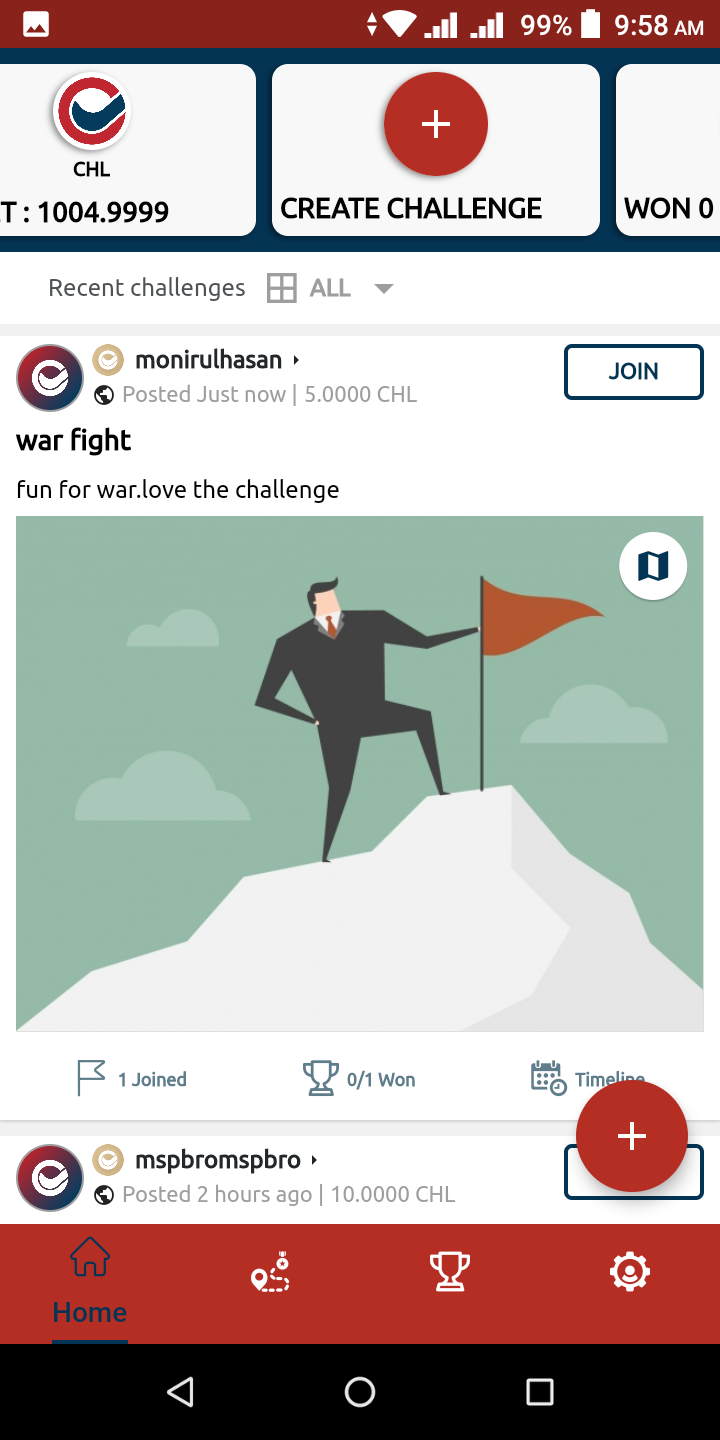
Task: Switch to the map route tab
Action: 270,1272
